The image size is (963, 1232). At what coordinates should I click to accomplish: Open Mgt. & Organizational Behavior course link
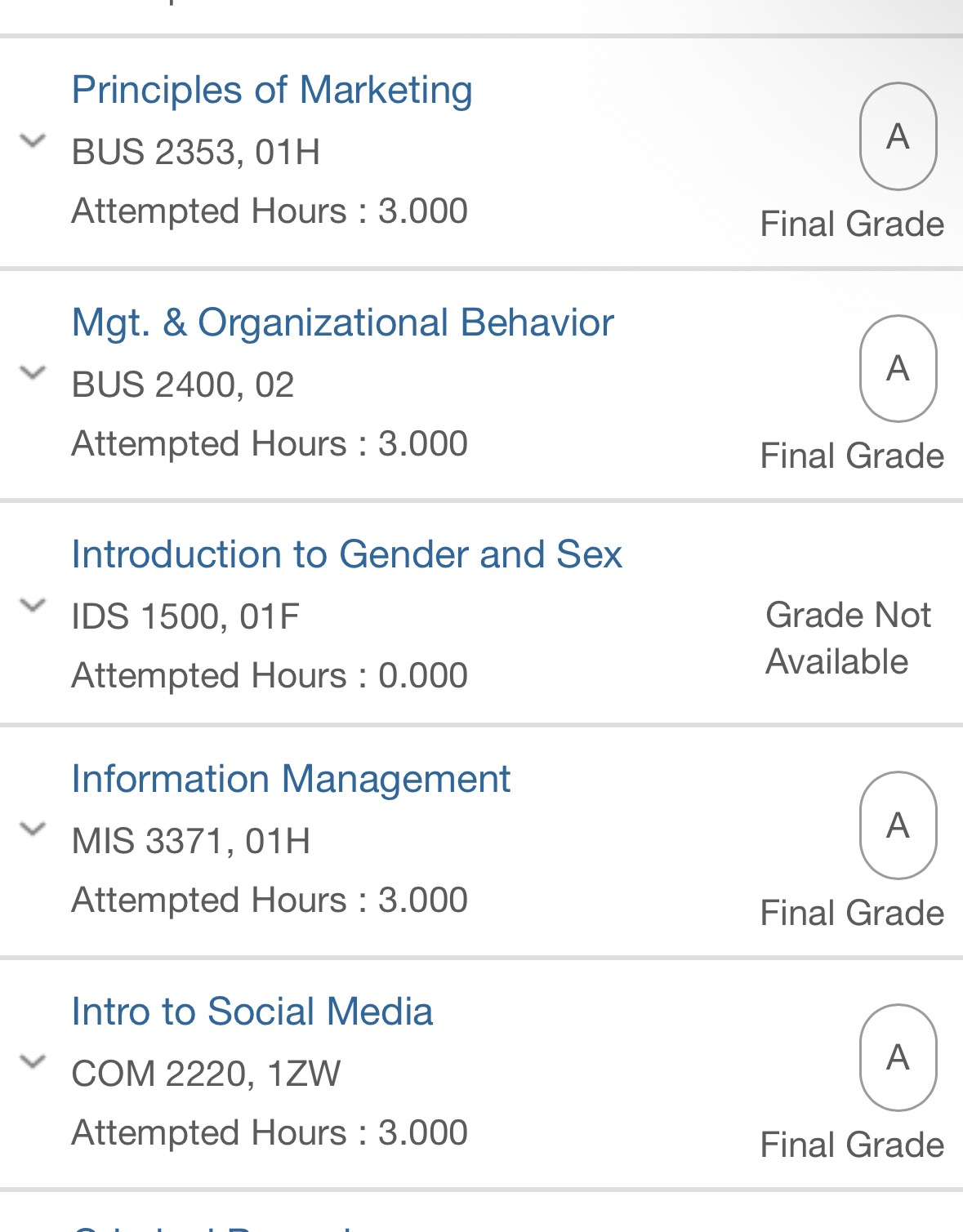point(342,322)
